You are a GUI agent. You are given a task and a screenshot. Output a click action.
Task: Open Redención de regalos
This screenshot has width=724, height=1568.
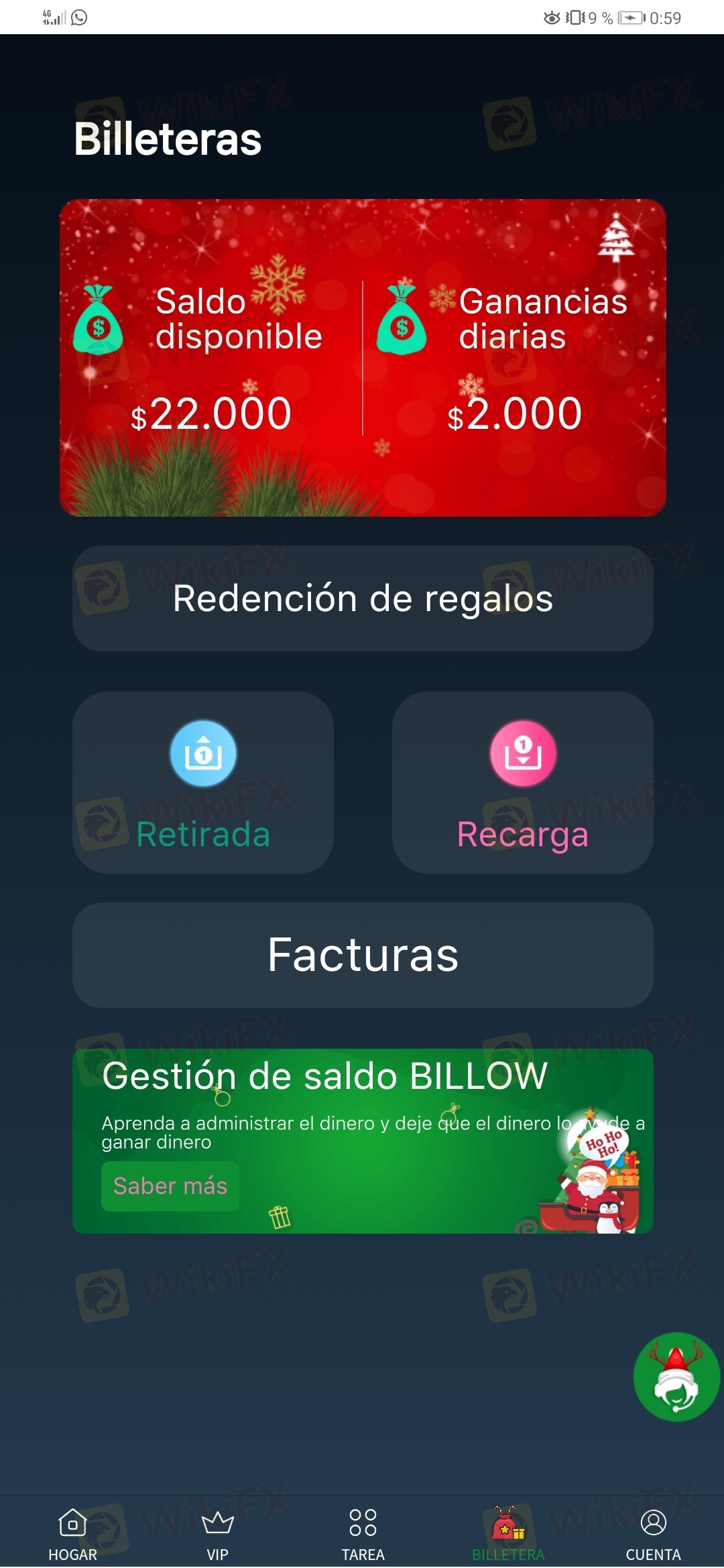click(363, 598)
